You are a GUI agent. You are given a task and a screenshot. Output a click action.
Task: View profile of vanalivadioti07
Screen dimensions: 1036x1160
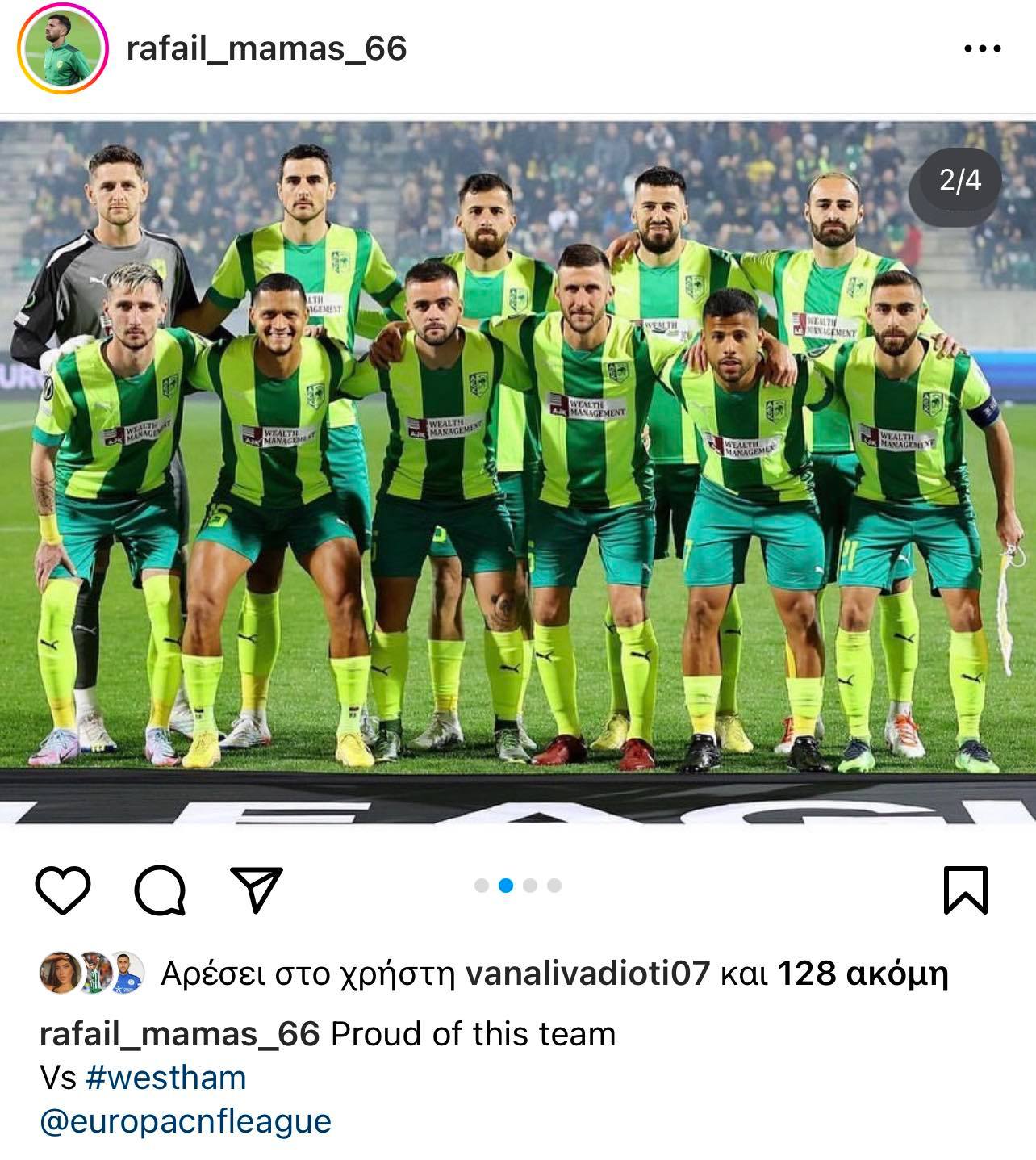[588, 974]
